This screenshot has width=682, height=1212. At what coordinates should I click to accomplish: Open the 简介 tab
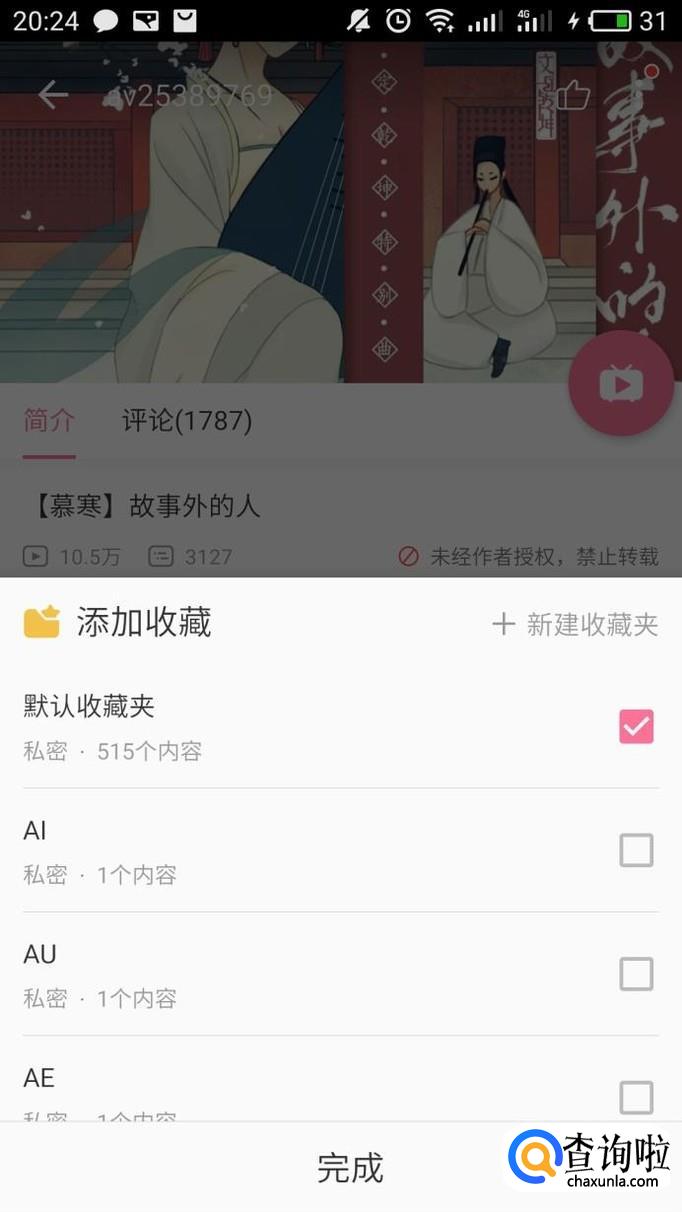tap(49, 421)
